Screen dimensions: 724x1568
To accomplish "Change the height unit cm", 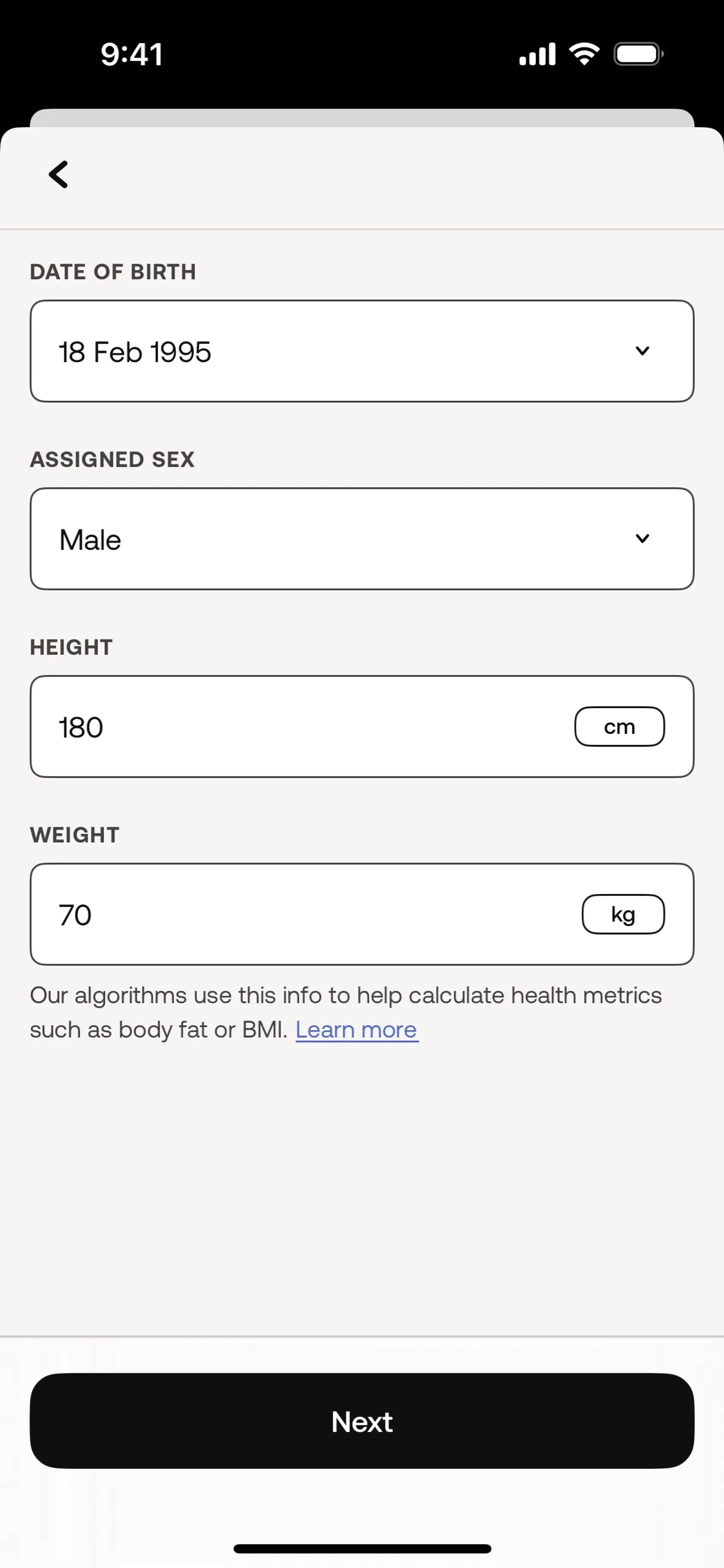I will pyautogui.click(x=619, y=726).
